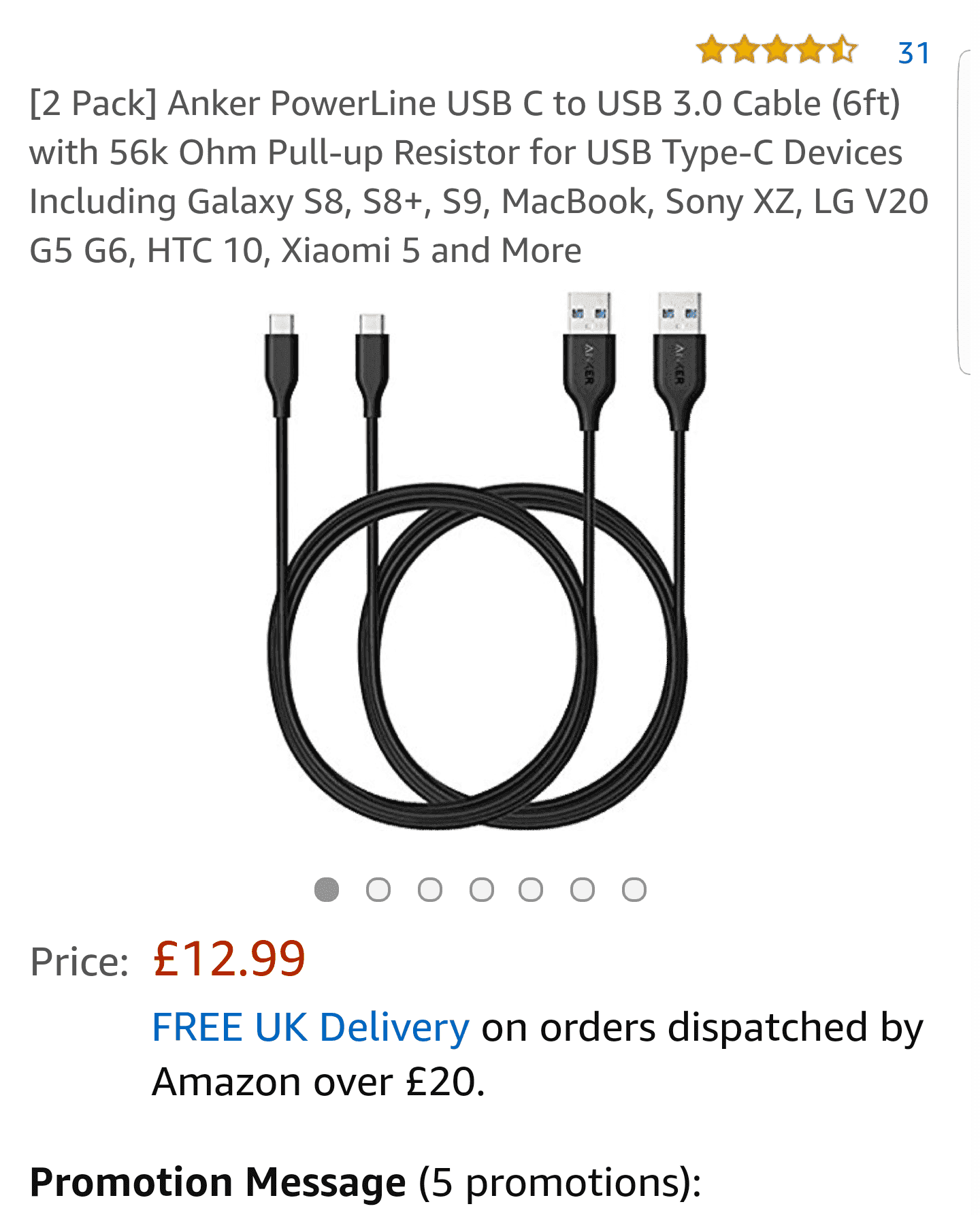Screen dimensions: 980x1215
Task: View the 31 customer reviews
Action: tap(913, 53)
